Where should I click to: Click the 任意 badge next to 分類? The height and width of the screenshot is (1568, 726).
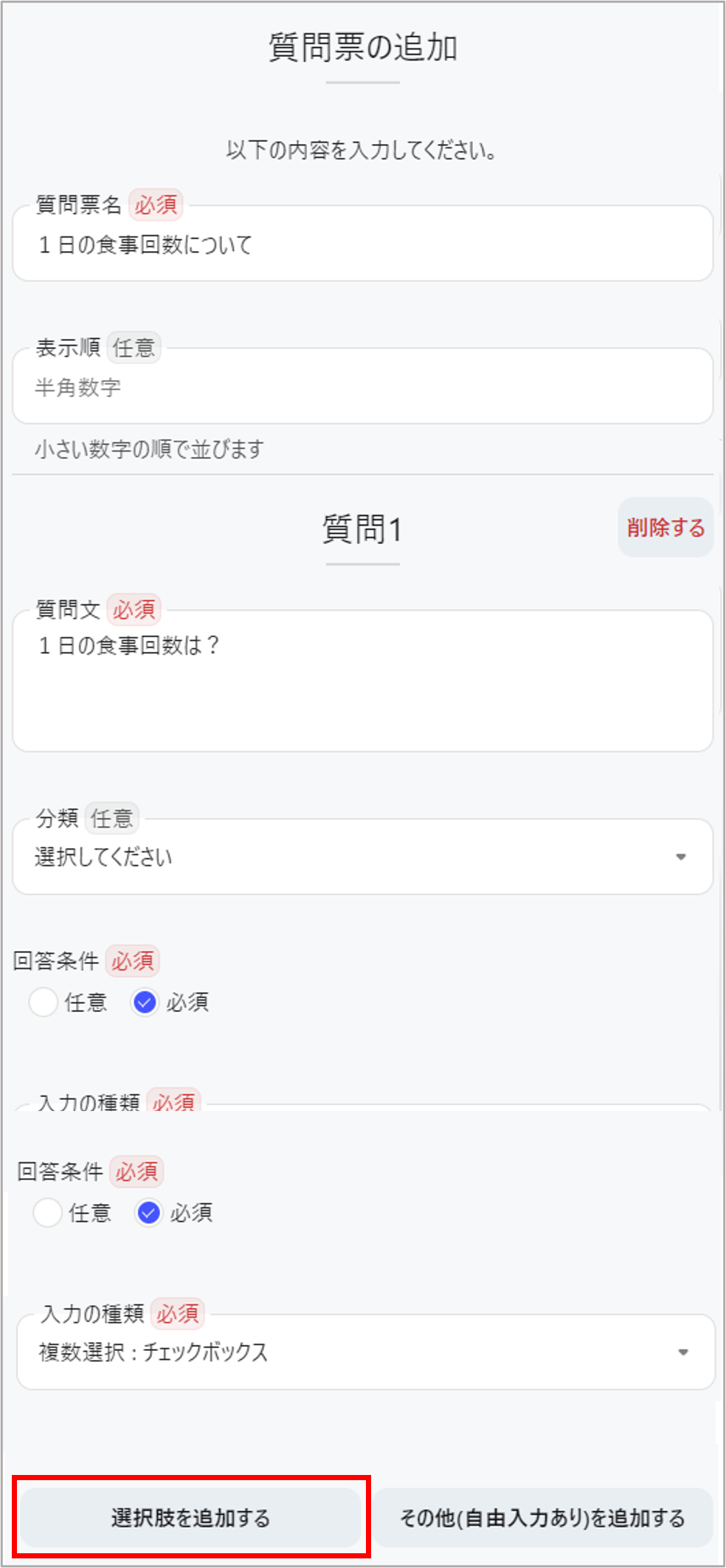tap(112, 818)
